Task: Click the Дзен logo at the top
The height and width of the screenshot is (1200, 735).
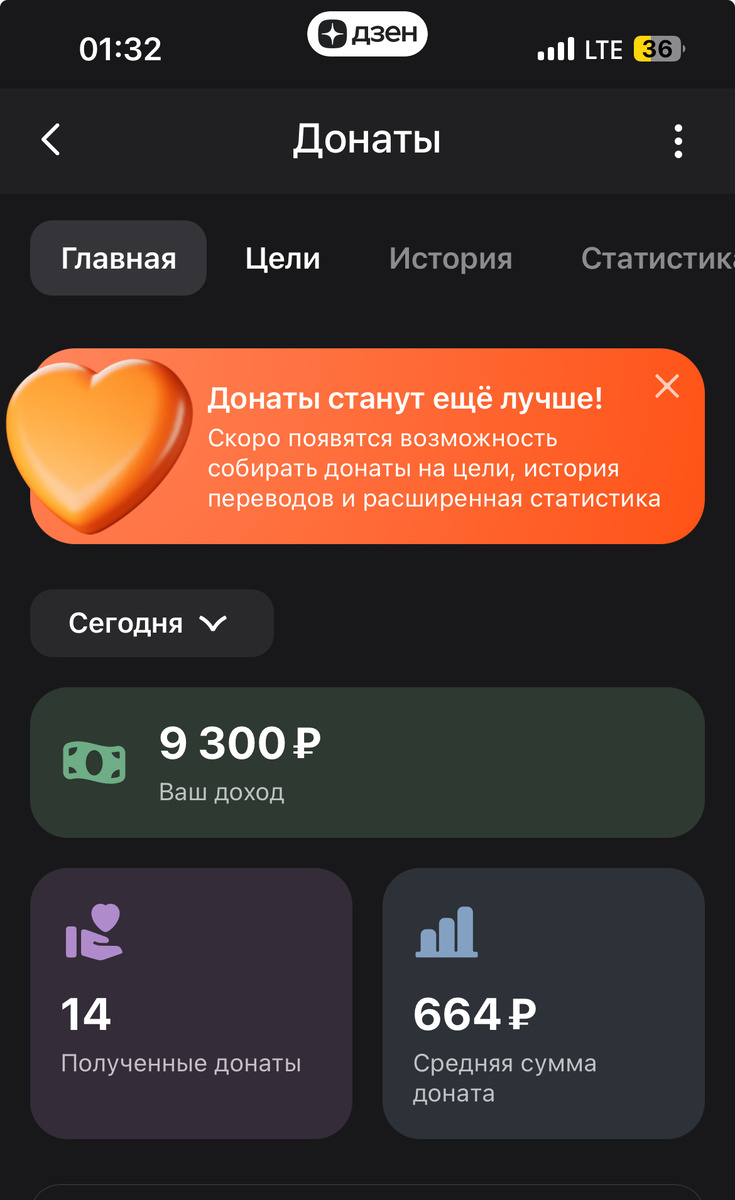Action: click(367, 33)
